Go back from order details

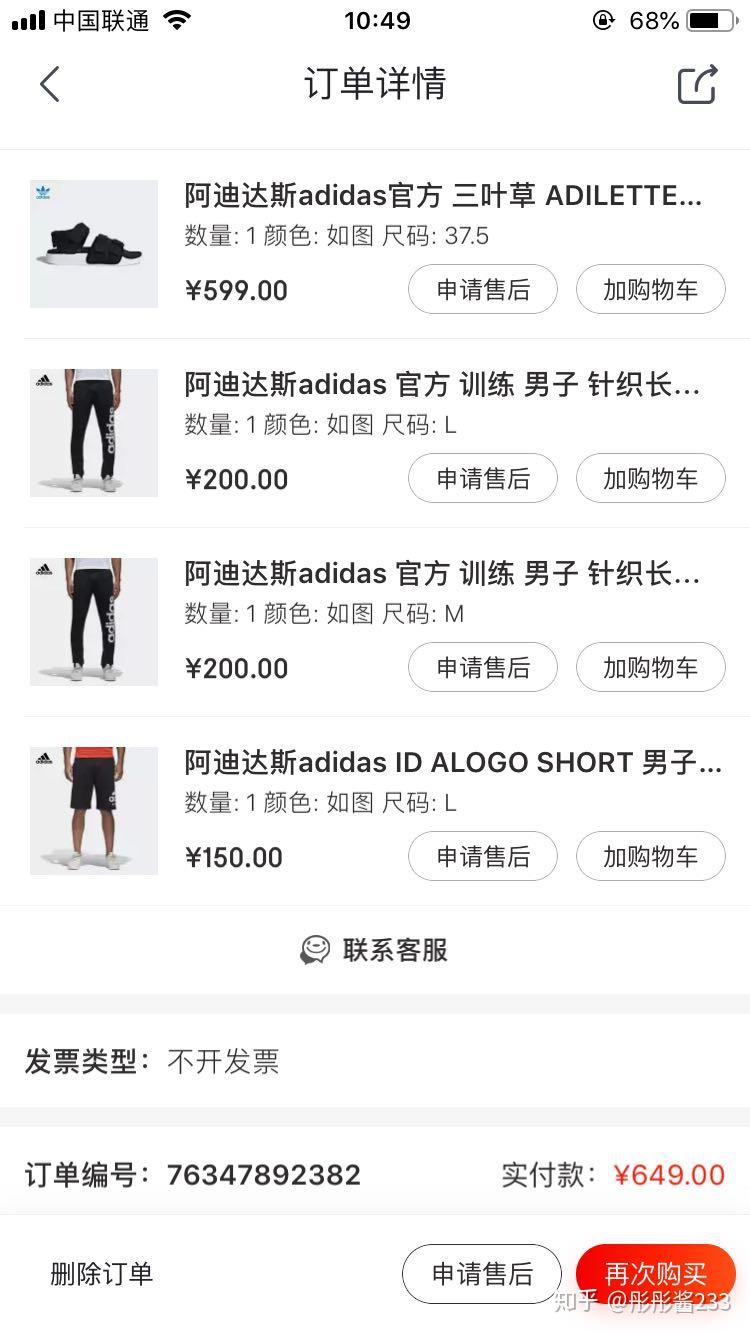[50, 84]
